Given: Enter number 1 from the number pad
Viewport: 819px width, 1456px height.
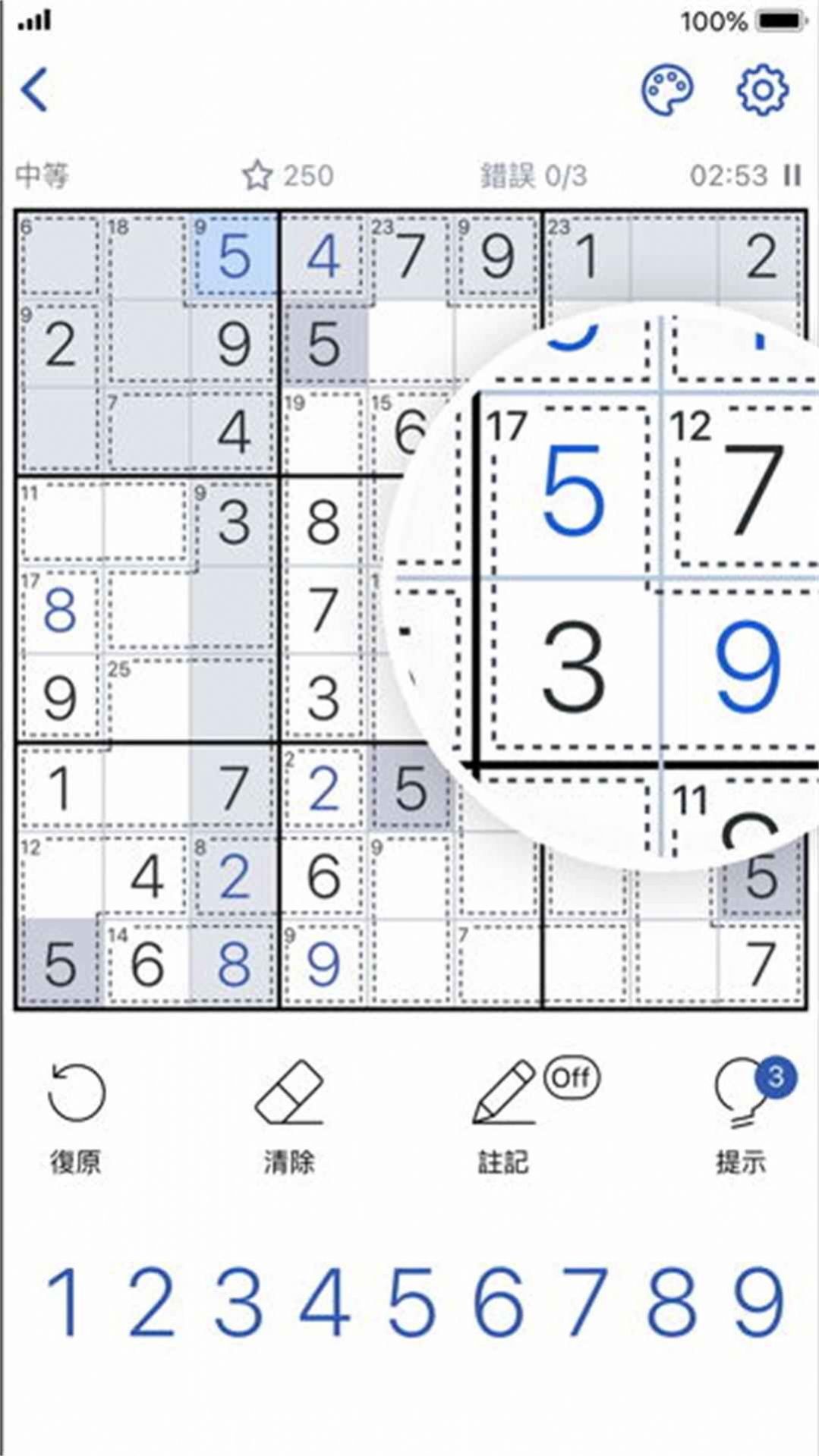Looking at the screenshot, I should [x=65, y=1302].
